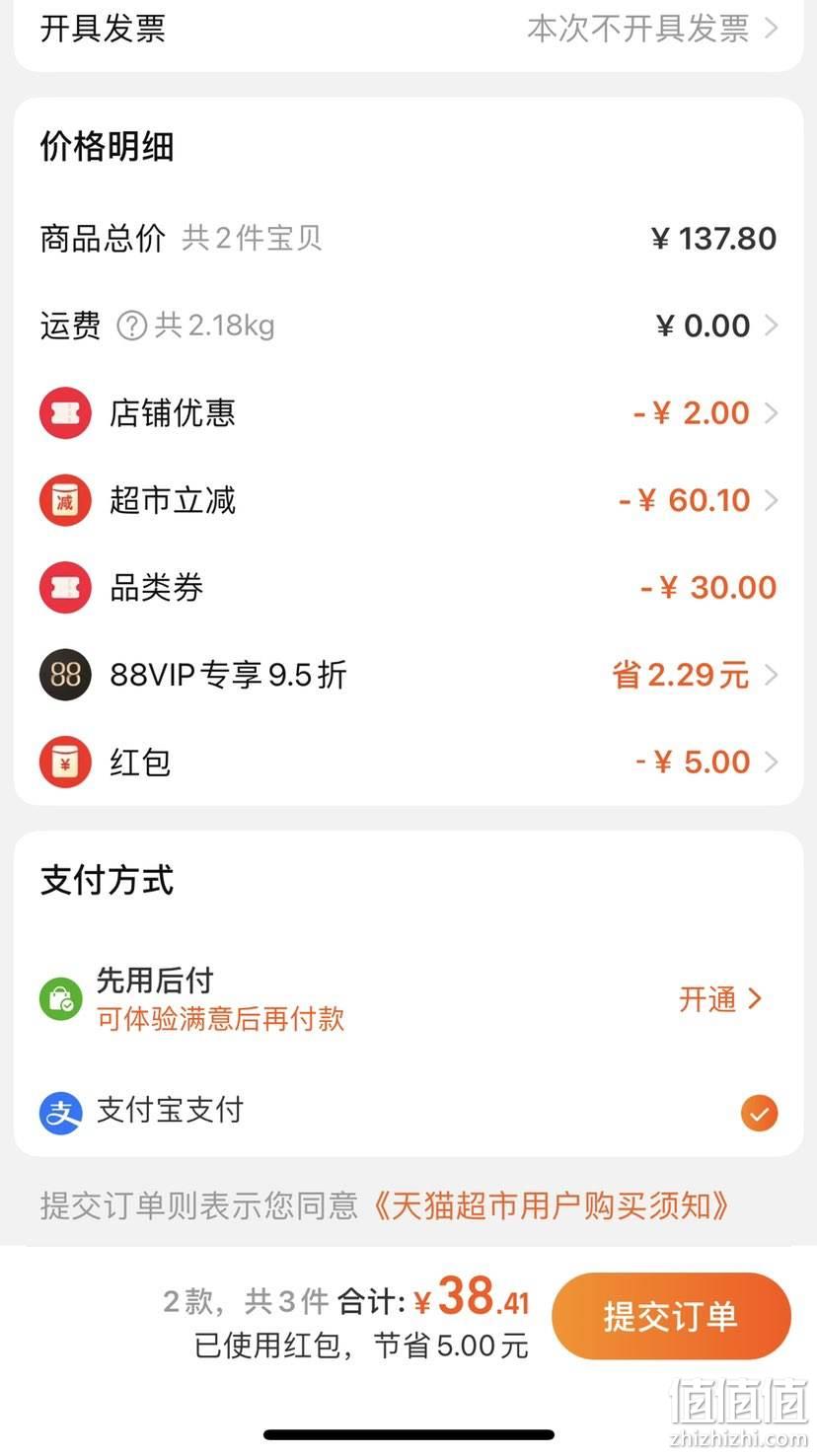
Task: View the 88VIP专享9.5折 savings
Action: pos(408,675)
